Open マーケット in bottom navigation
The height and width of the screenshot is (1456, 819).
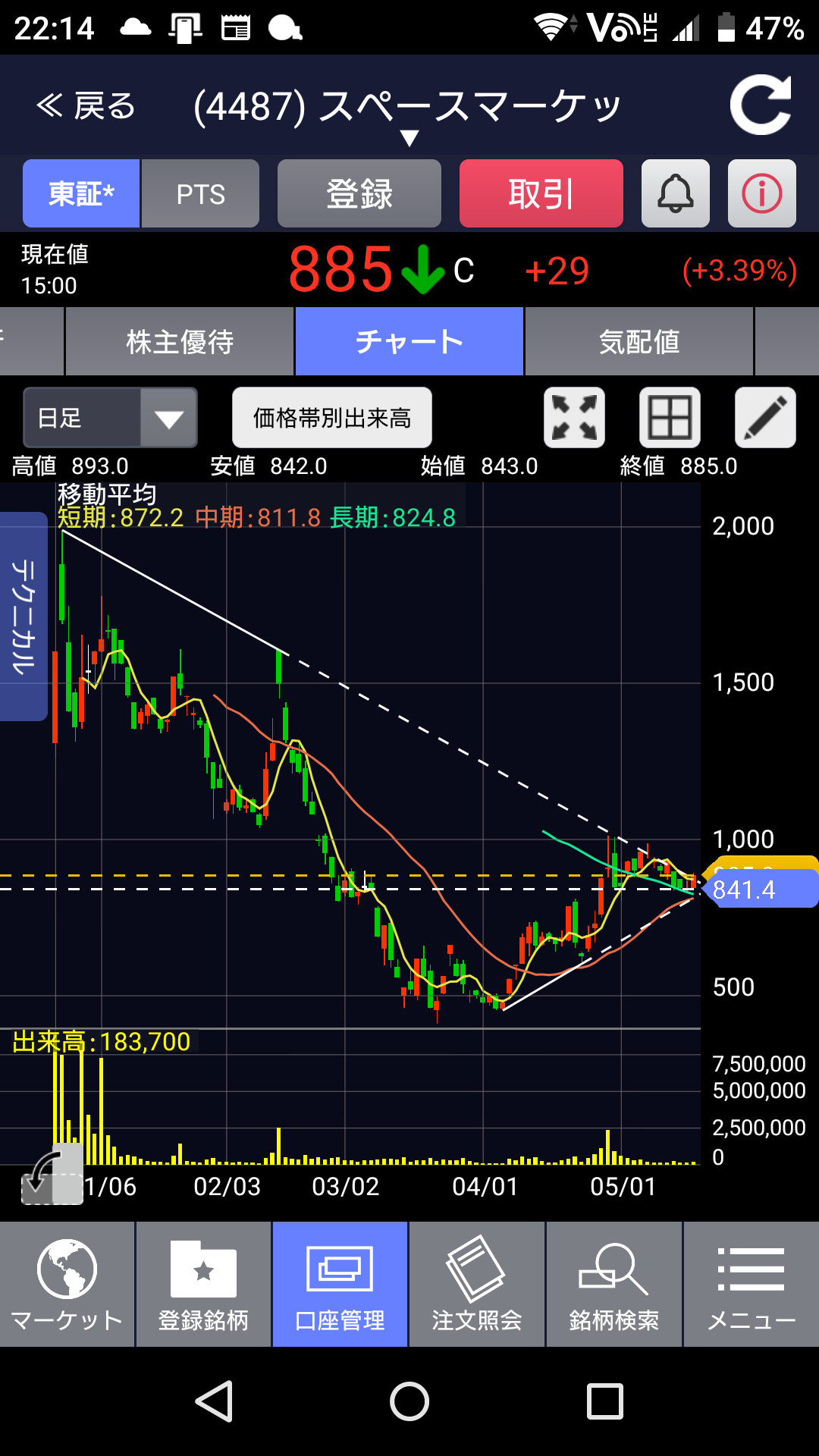pos(67,1285)
